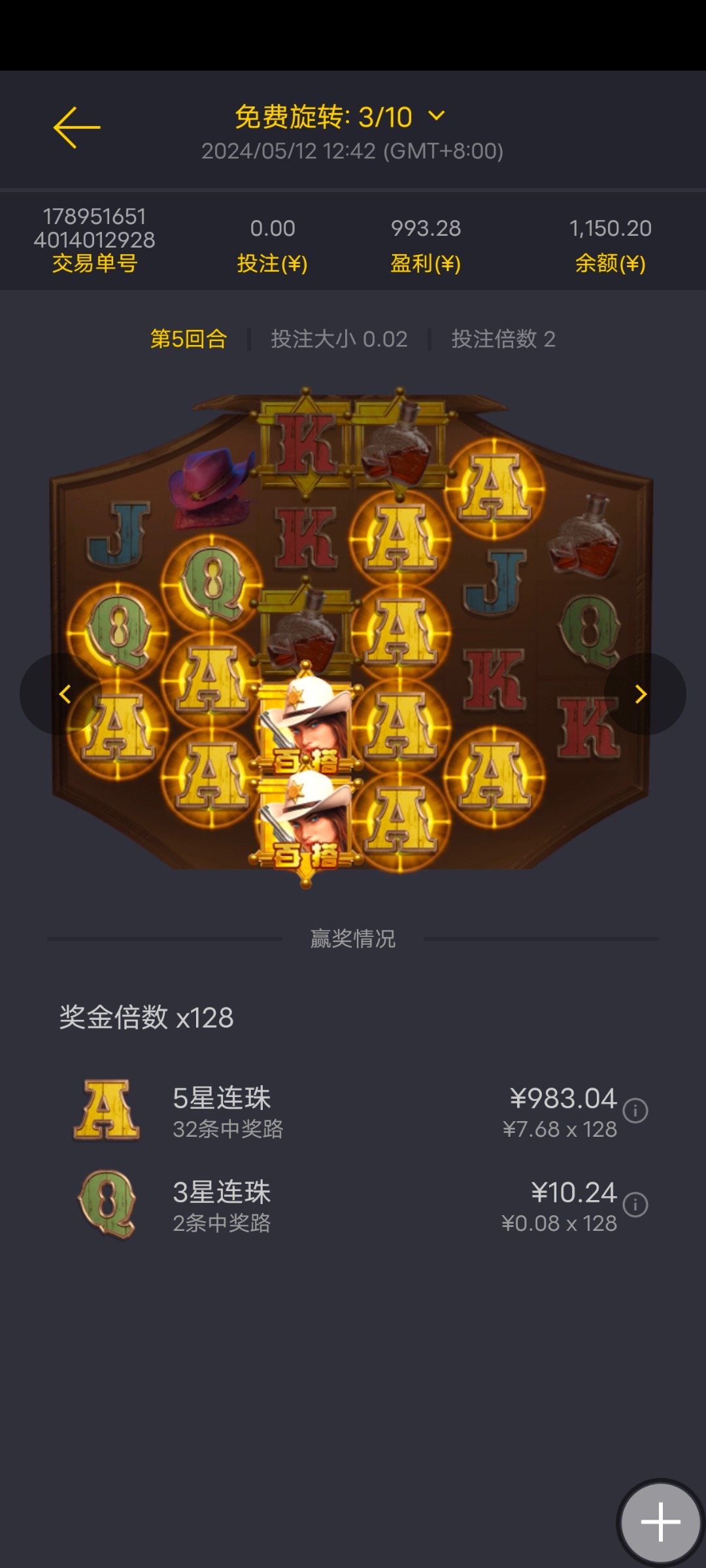
Task: Show the next round with right arrow
Action: [641, 694]
